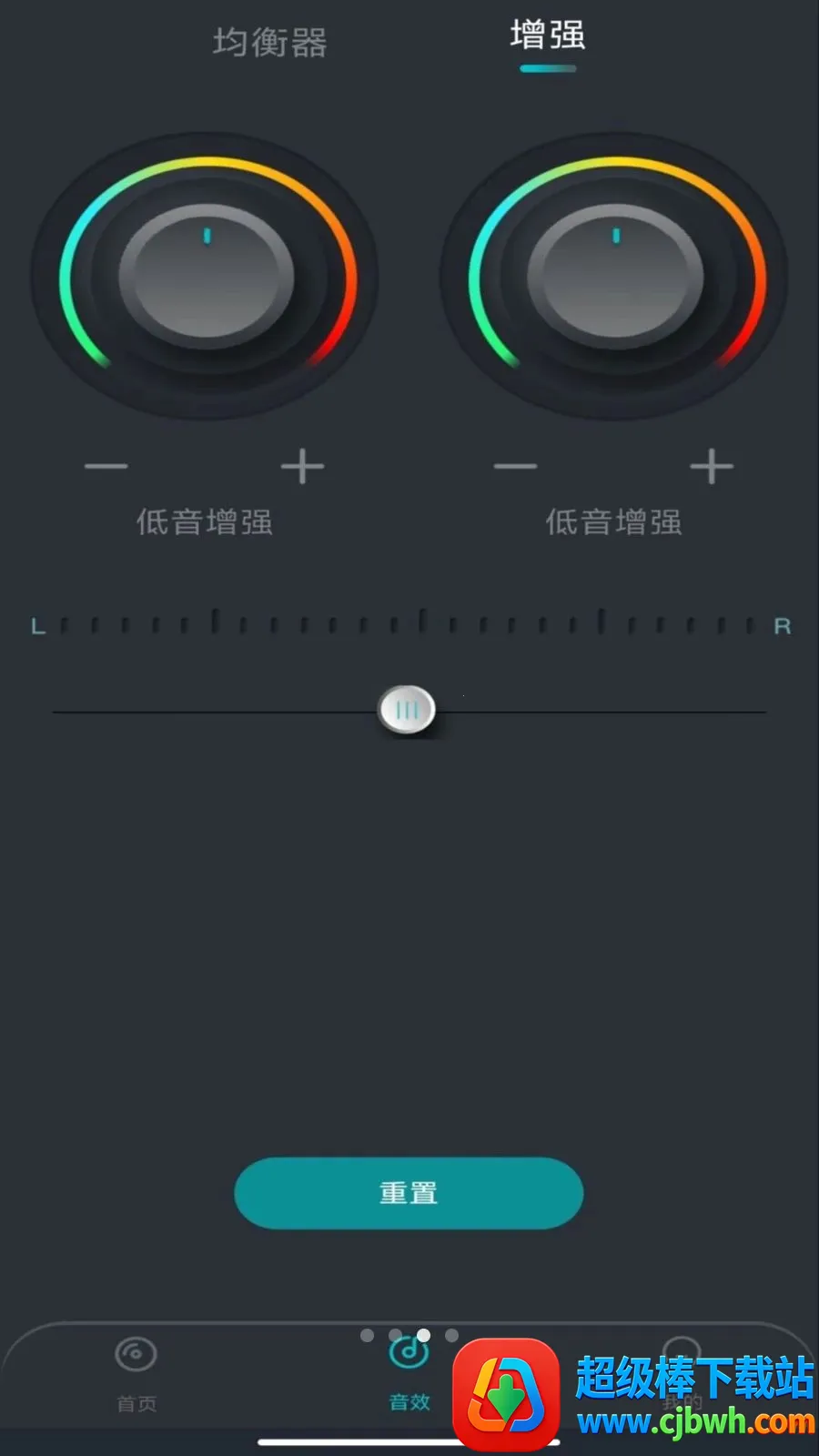Tap plus under the right 低音增强 knob
Image resolution: width=819 pixels, height=1456 pixels.
[712, 467]
